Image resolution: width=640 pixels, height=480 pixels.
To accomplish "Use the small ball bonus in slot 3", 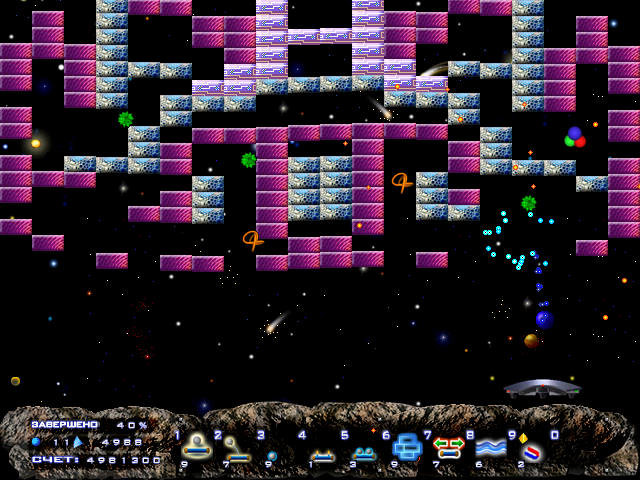I will (271, 455).
